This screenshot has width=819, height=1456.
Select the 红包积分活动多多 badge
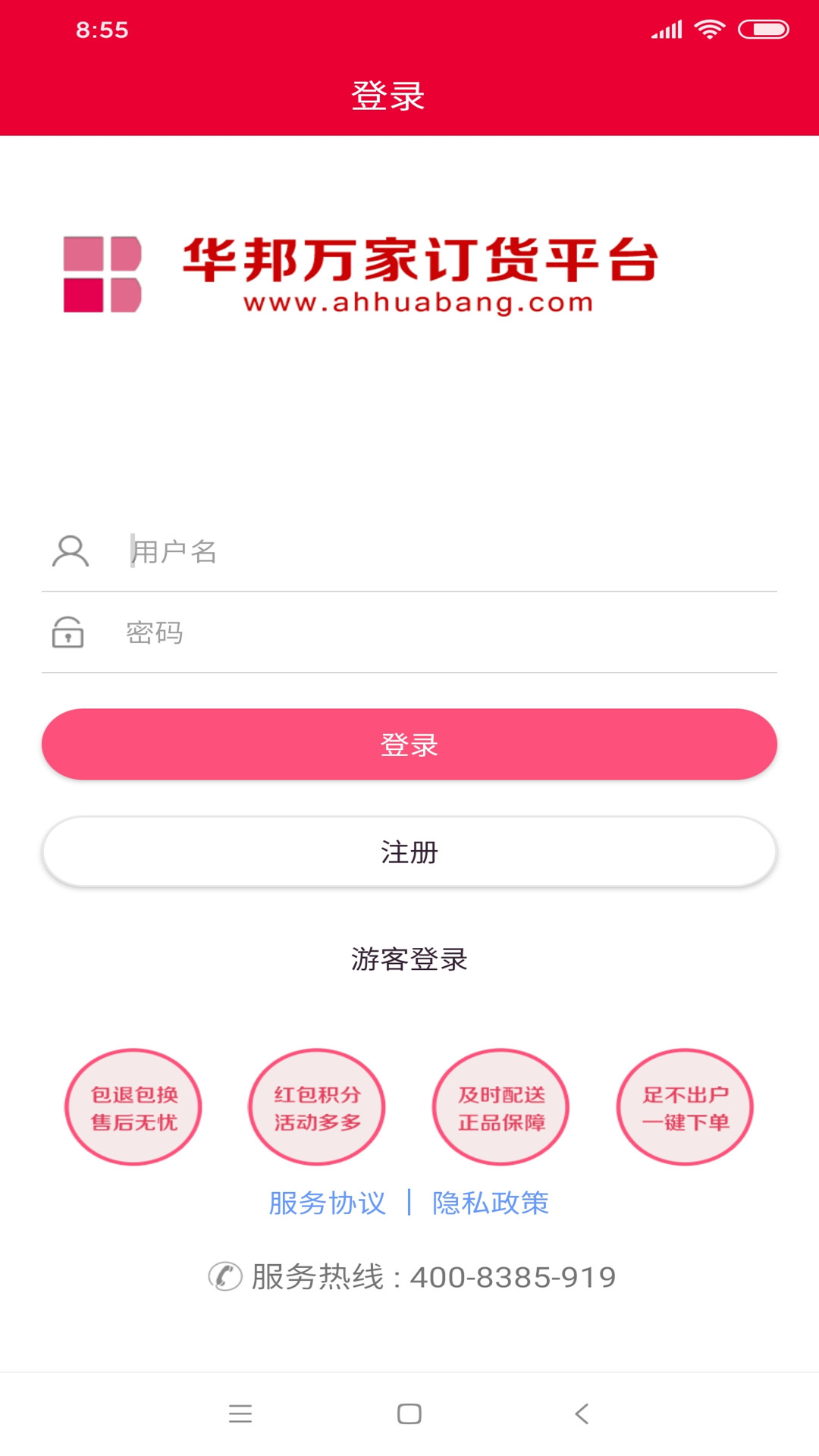(x=317, y=1107)
